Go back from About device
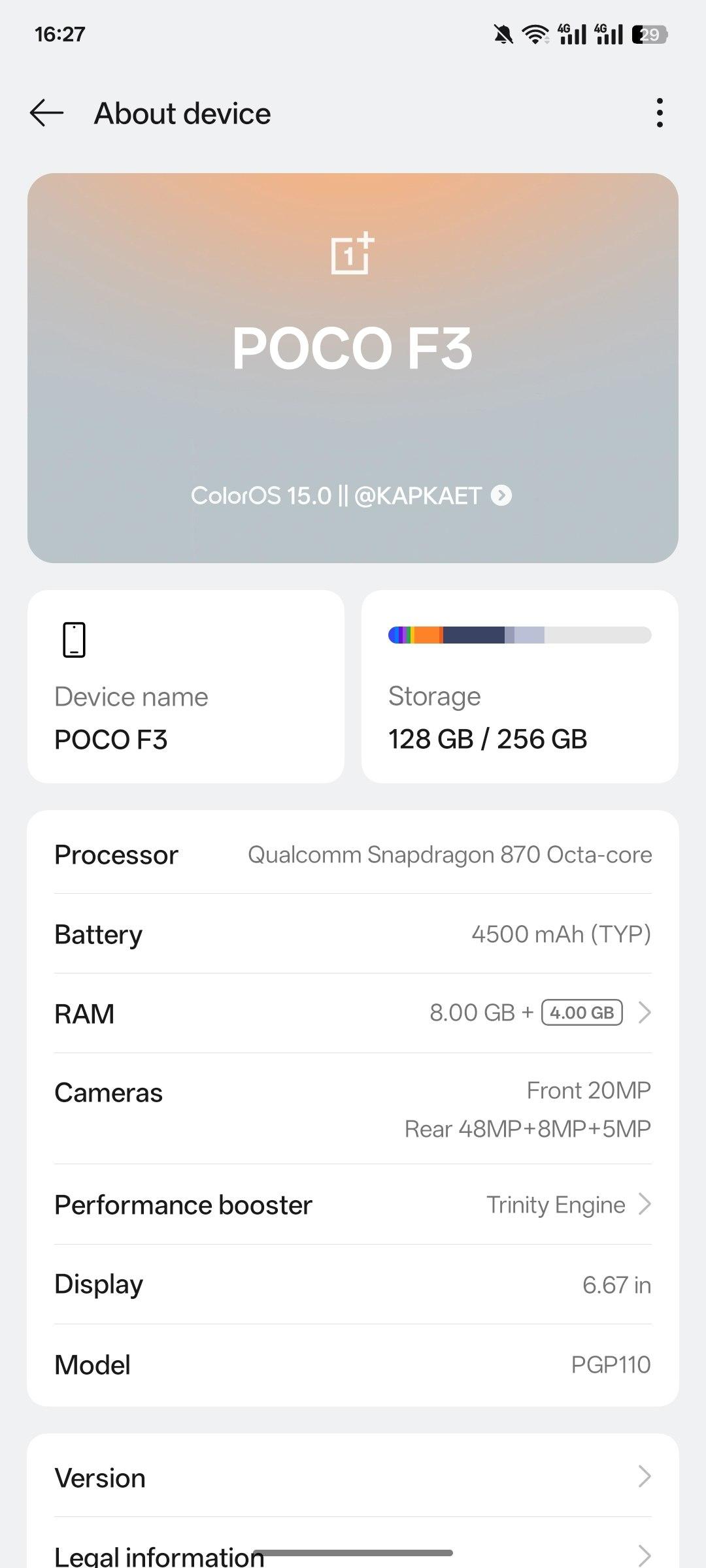The width and height of the screenshot is (706, 1568). coord(46,113)
